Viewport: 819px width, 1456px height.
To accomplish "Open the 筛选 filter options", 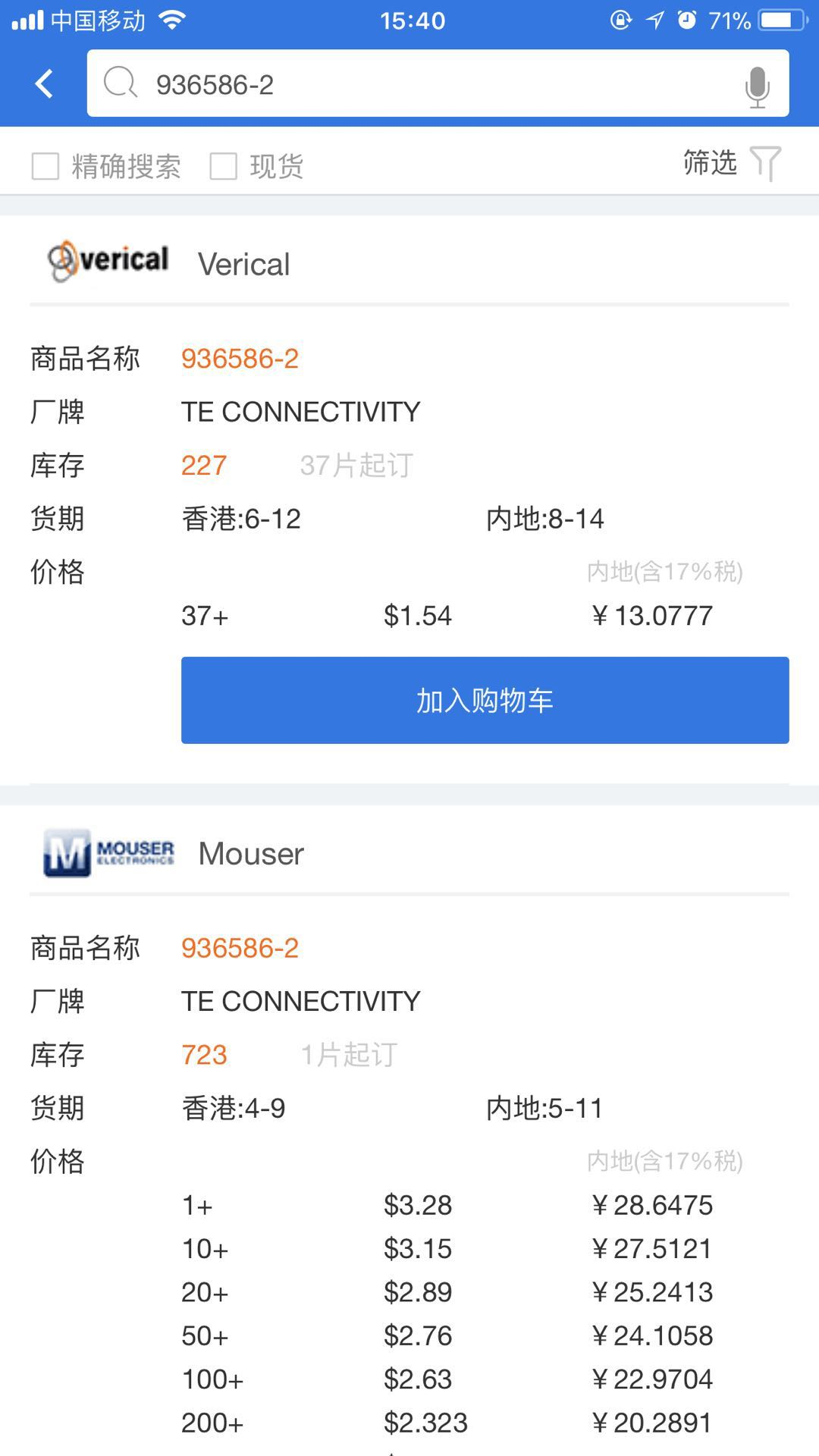I will [x=731, y=163].
